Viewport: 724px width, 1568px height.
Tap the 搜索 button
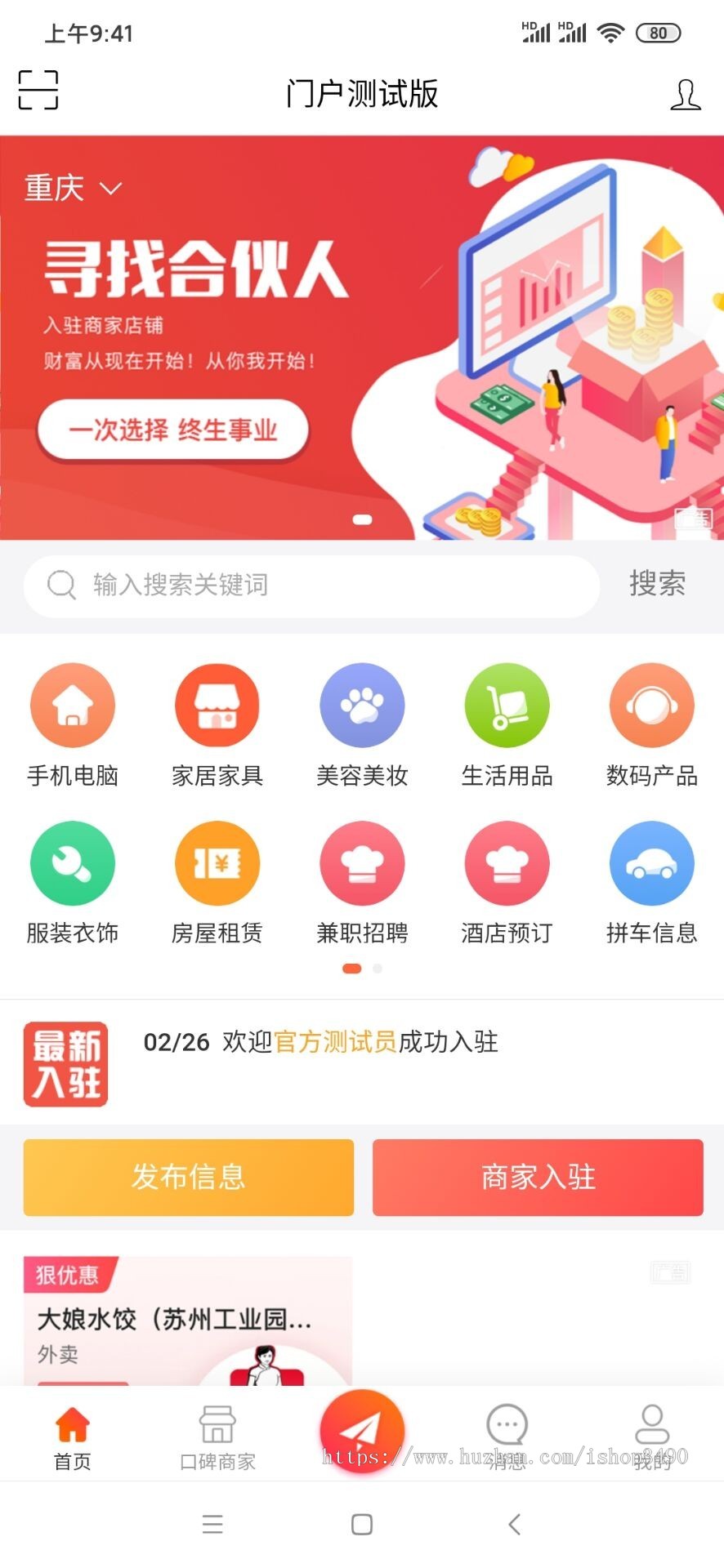tap(657, 584)
